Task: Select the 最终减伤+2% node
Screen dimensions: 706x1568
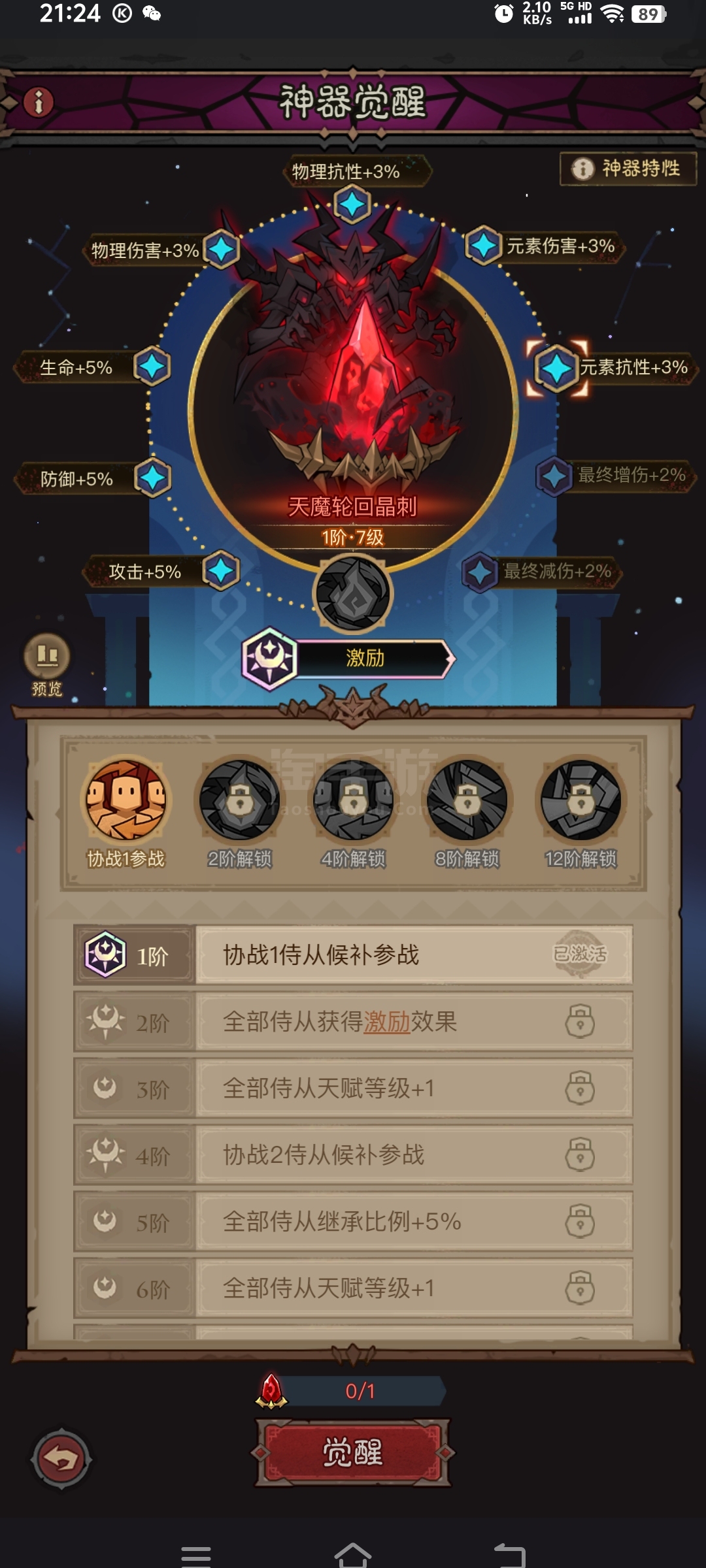Action: pyautogui.click(x=480, y=572)
